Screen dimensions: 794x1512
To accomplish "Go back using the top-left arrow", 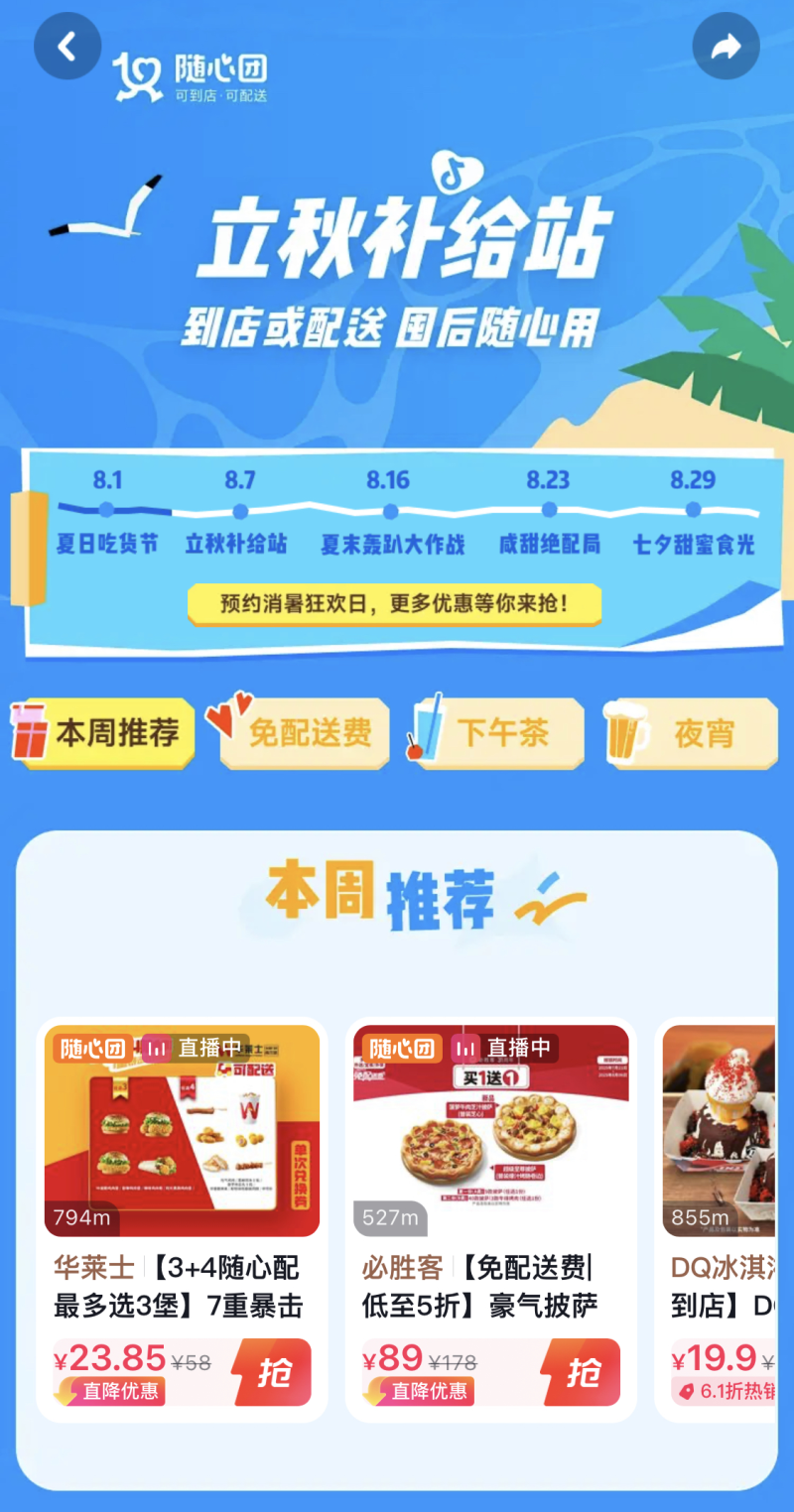I will pos(67,47).
